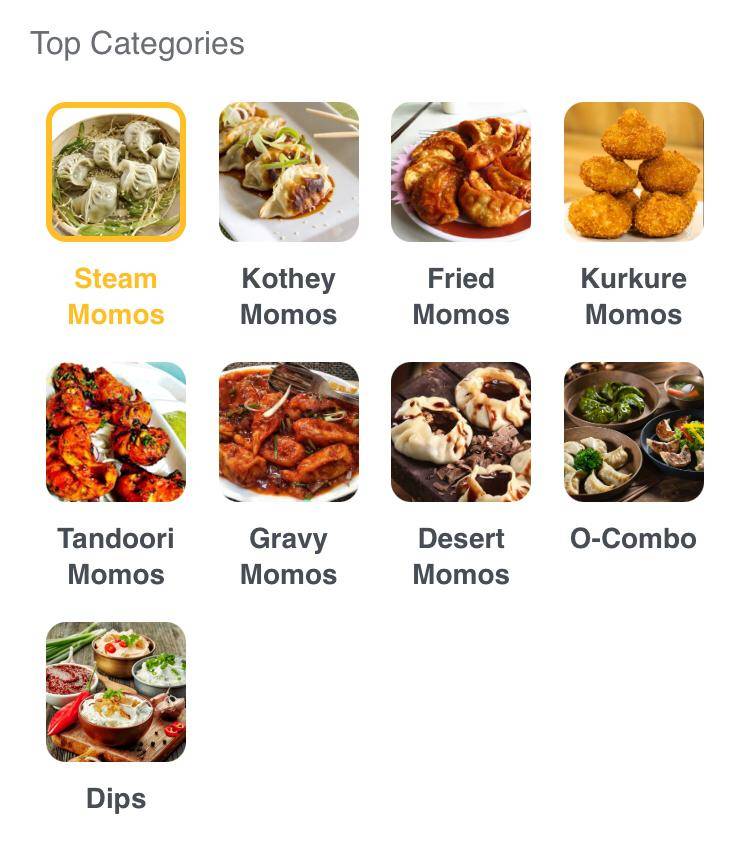Select the Dips category thumbnail

pyautogui.click(x=116, y=691)
